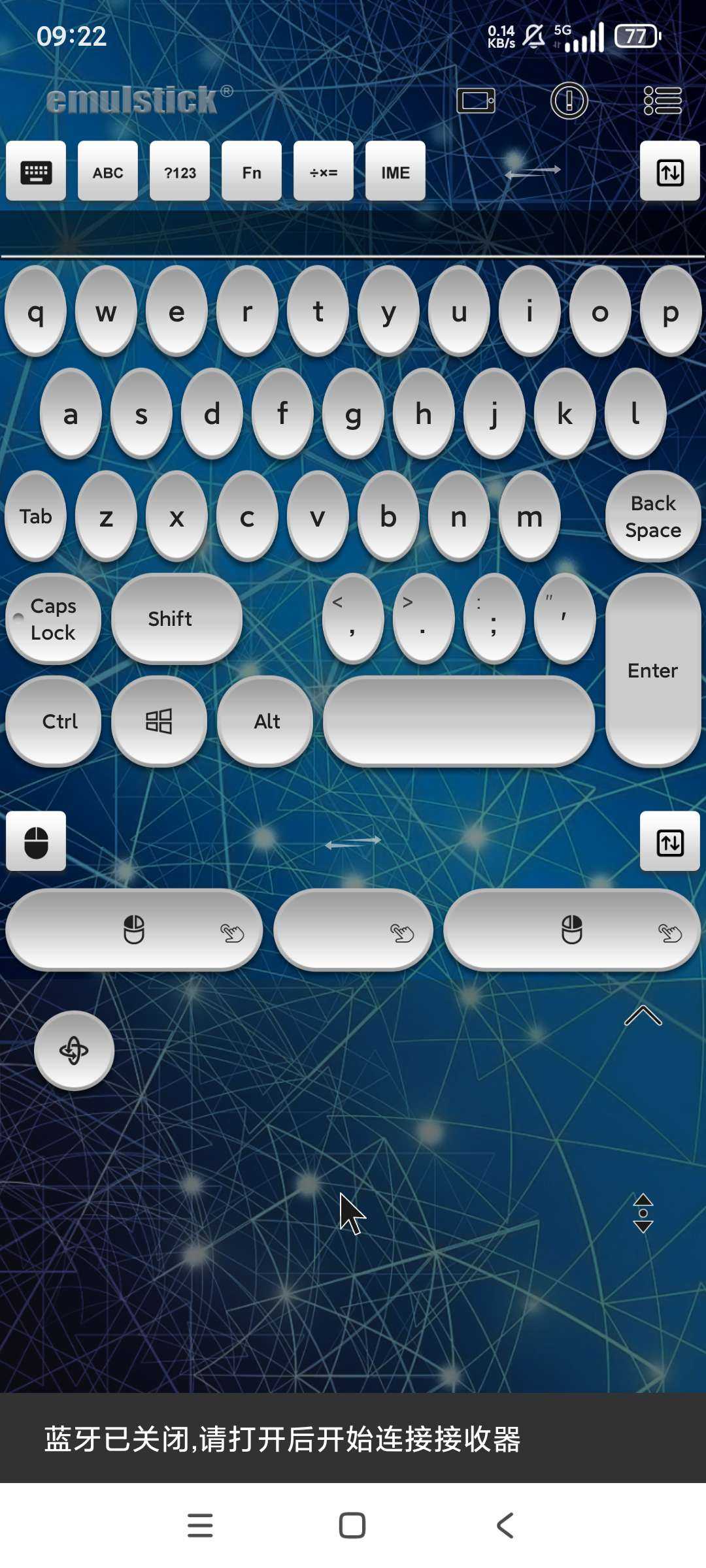Image resolution: width=706 pixels, height=1568 pixels.
Task: Switch to the IME layout
Action: (395, 172)
